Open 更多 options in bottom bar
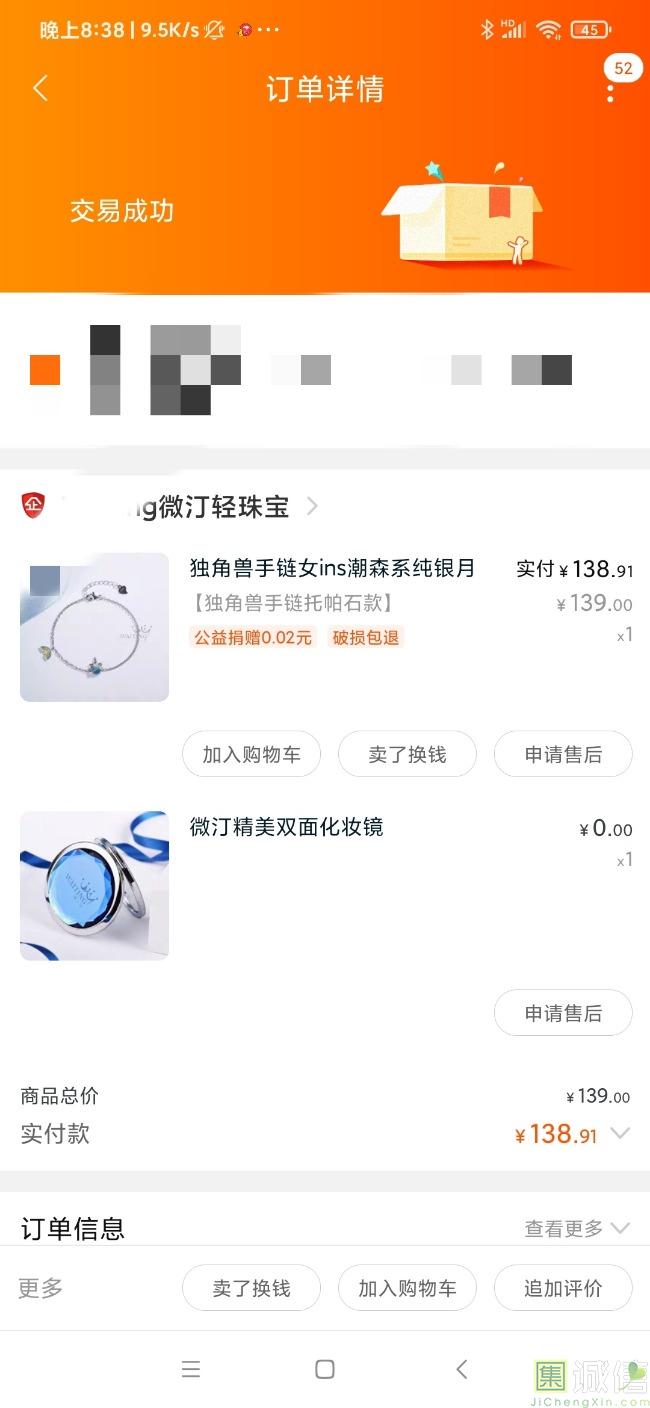Screen dimensions: 650x1408 coord(41,1288)
